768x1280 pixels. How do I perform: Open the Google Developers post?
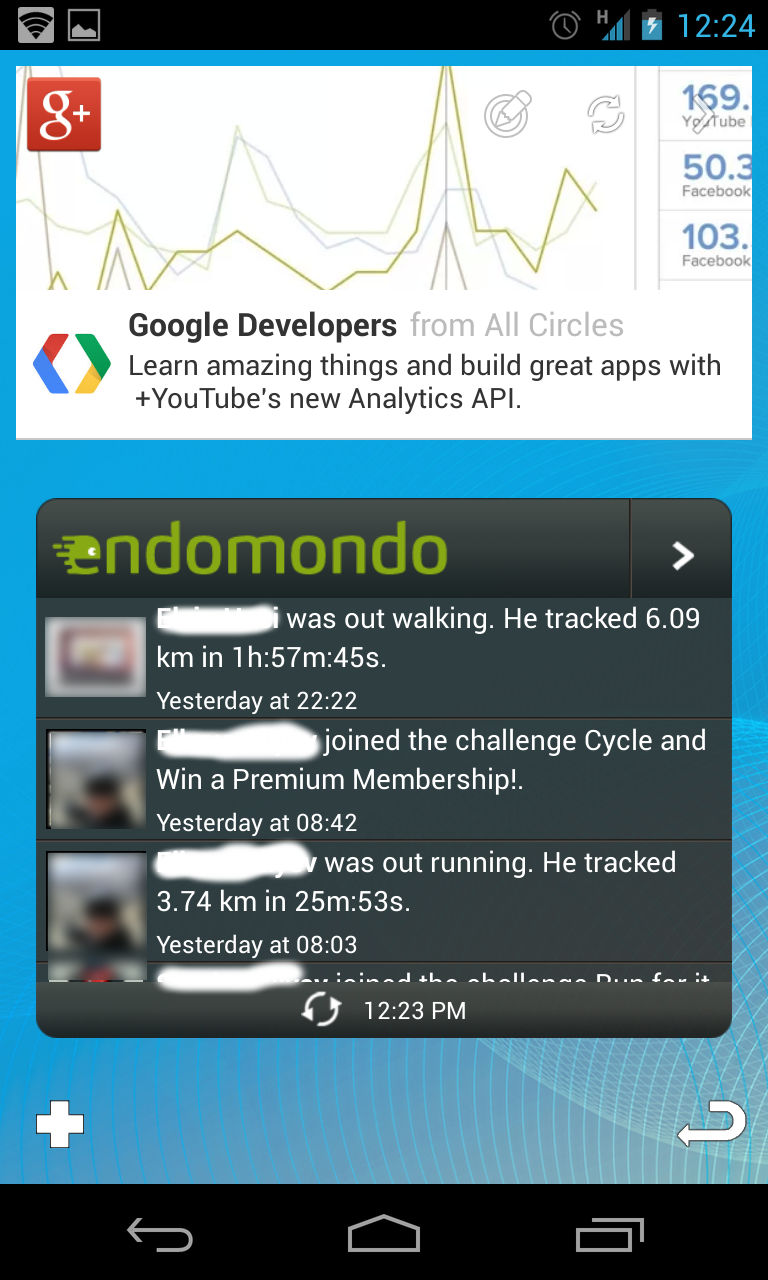[384, 364]
